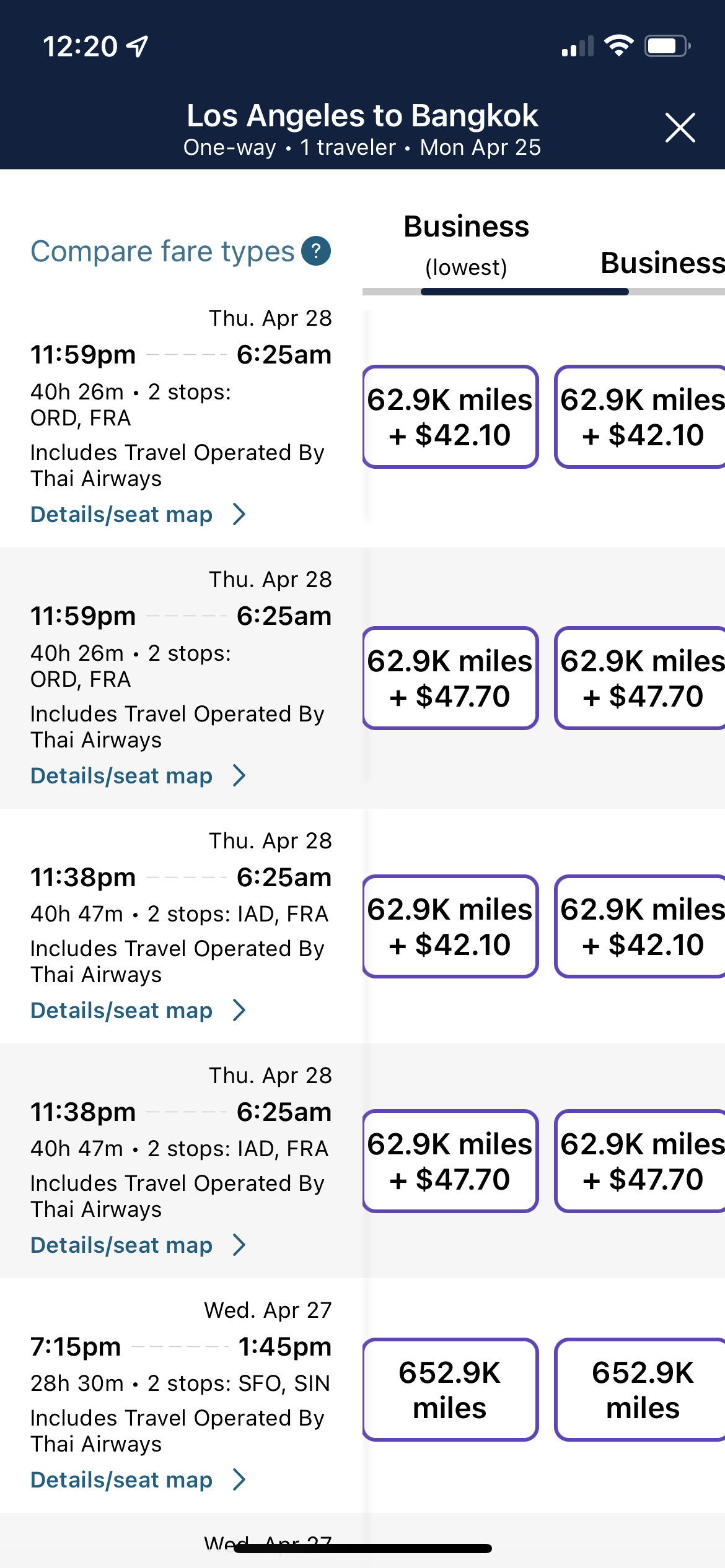725x1568 pixels.
Task: View Details/seat map for 7:15pm flight
Action: (x=138, y=1479)
